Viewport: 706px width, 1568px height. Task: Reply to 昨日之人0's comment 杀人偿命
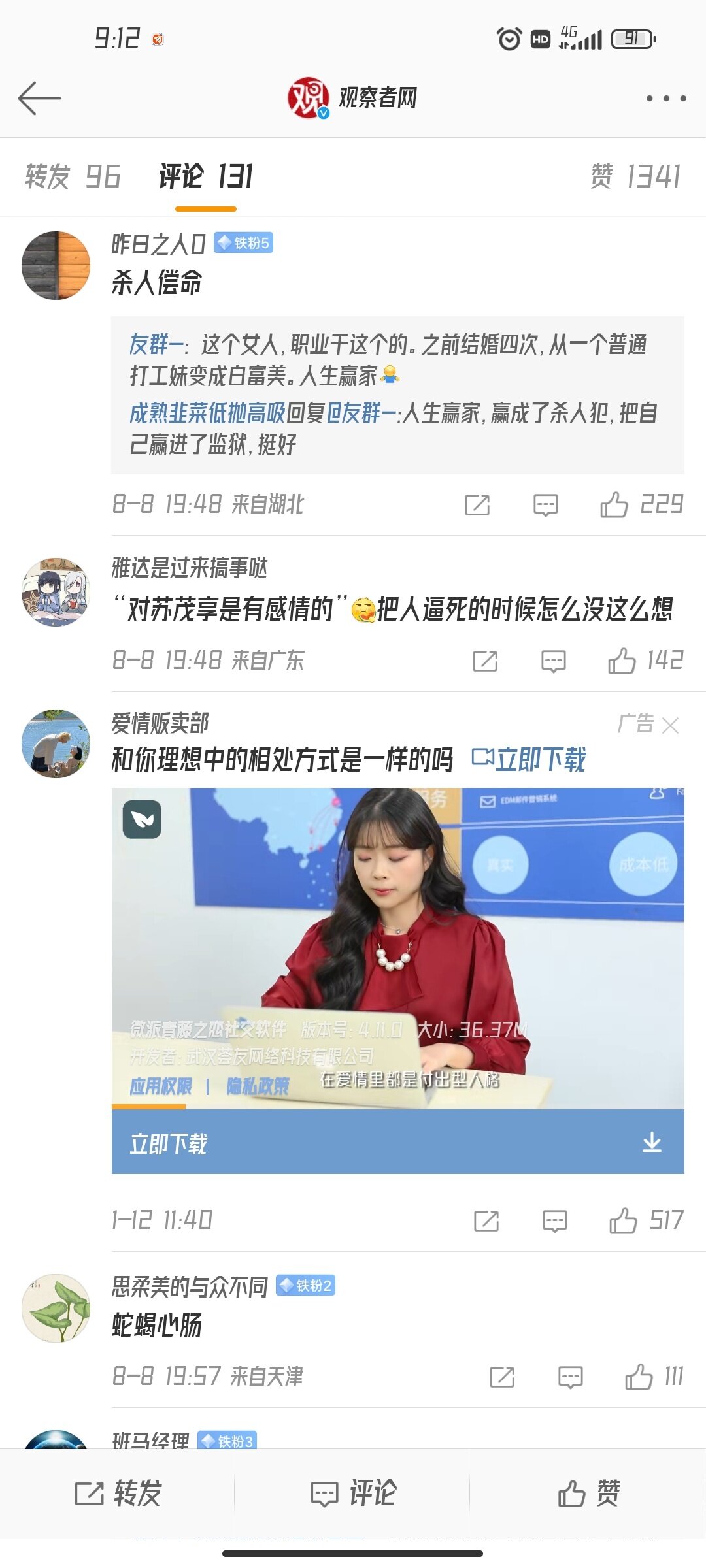coord(545,504)
